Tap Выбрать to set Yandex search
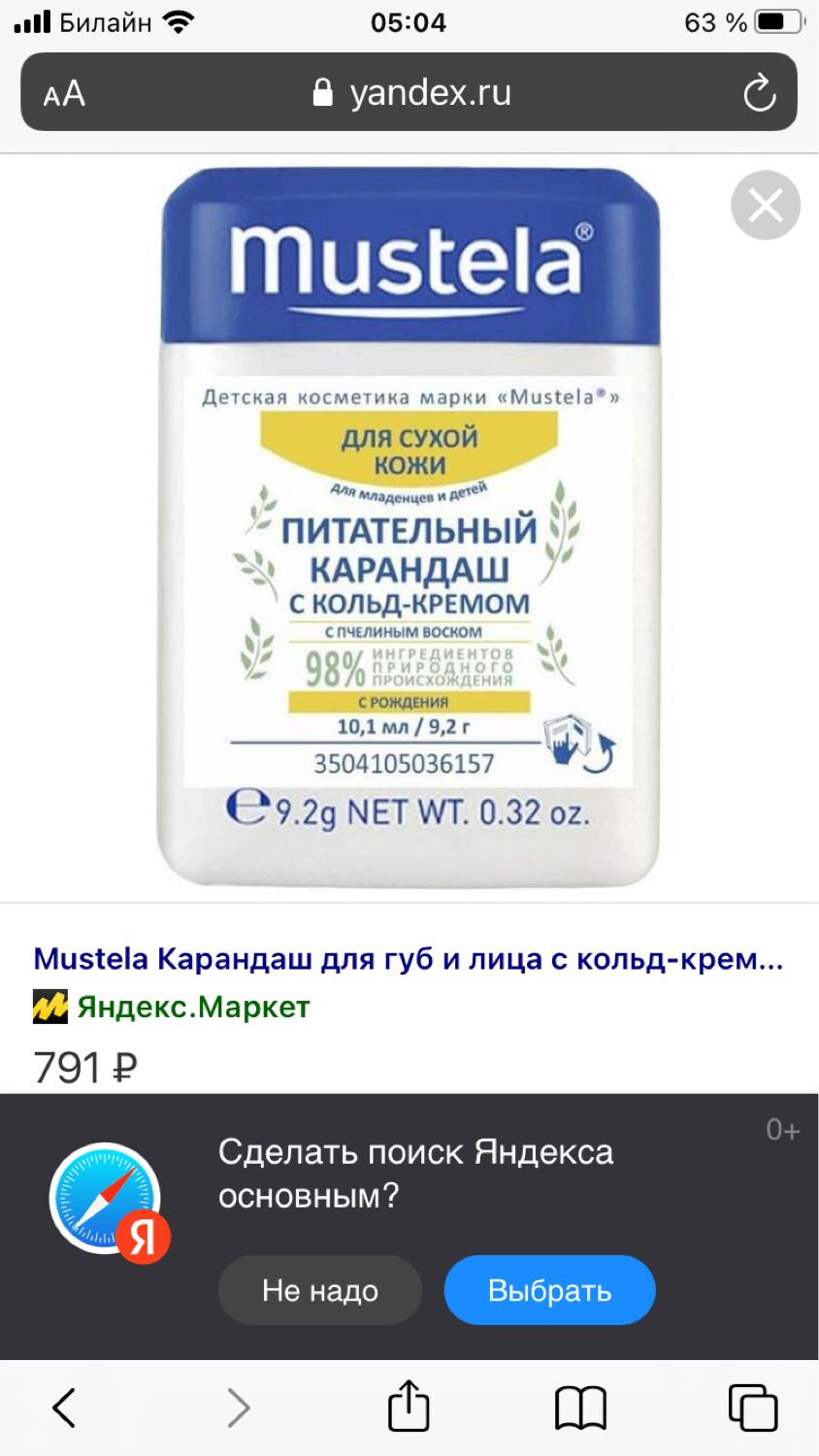Viewport: 819px width, 1456px height. [x=549, y=1290]
